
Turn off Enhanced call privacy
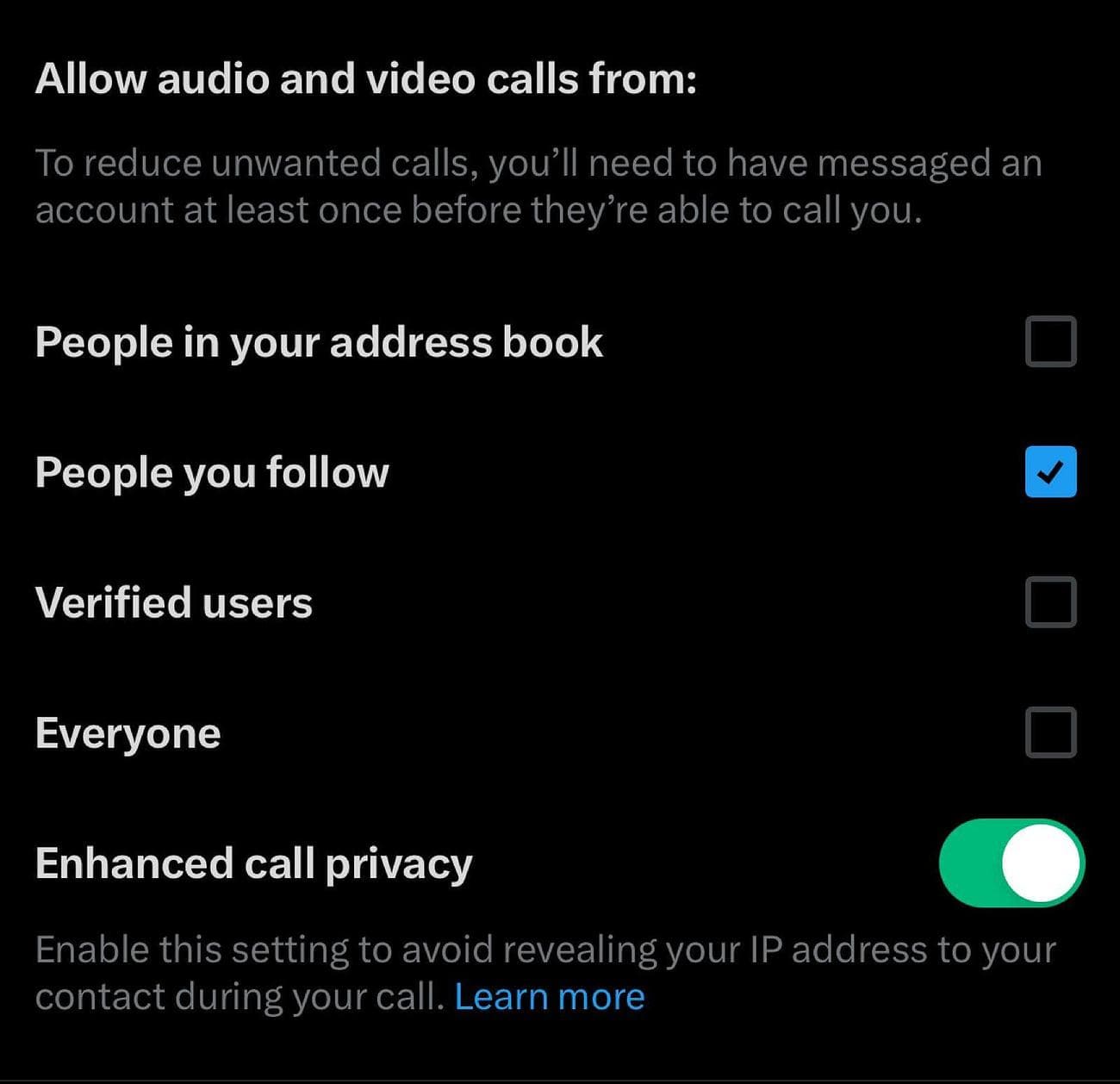1011,863
